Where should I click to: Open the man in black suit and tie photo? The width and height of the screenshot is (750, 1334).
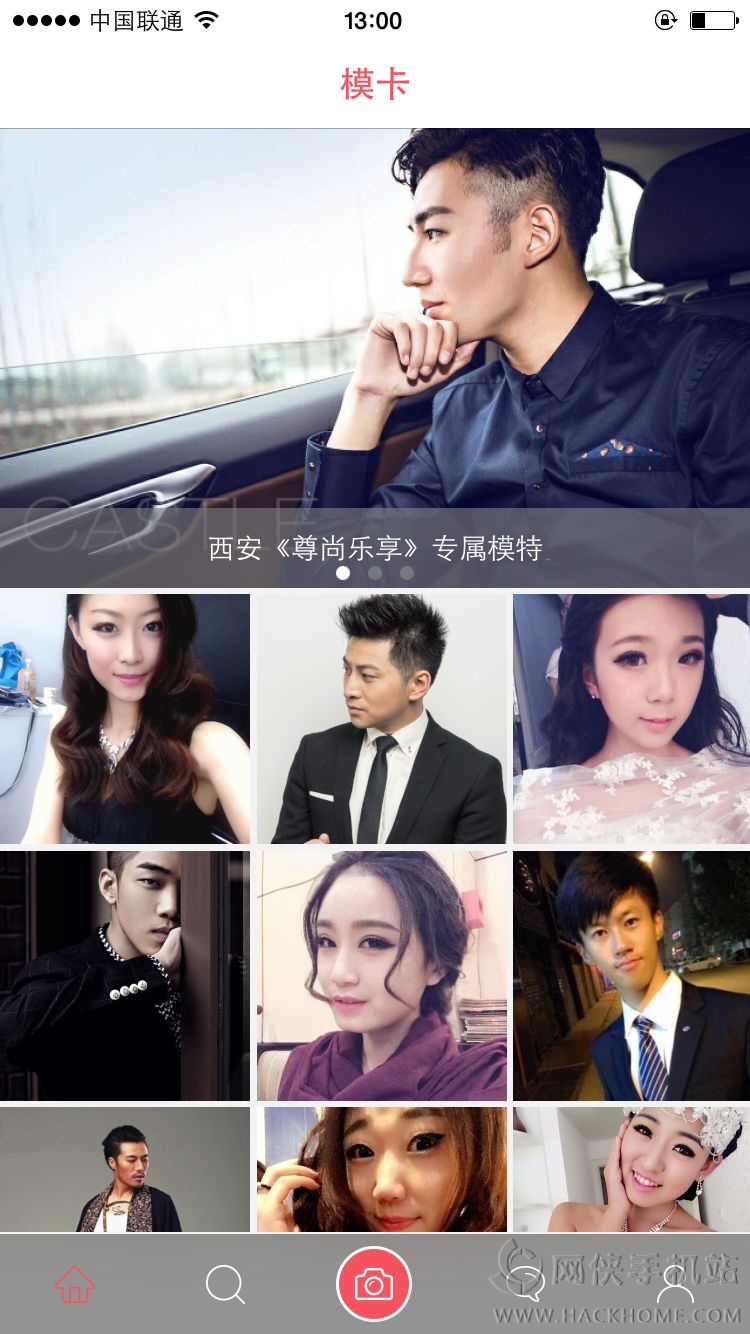382,719
